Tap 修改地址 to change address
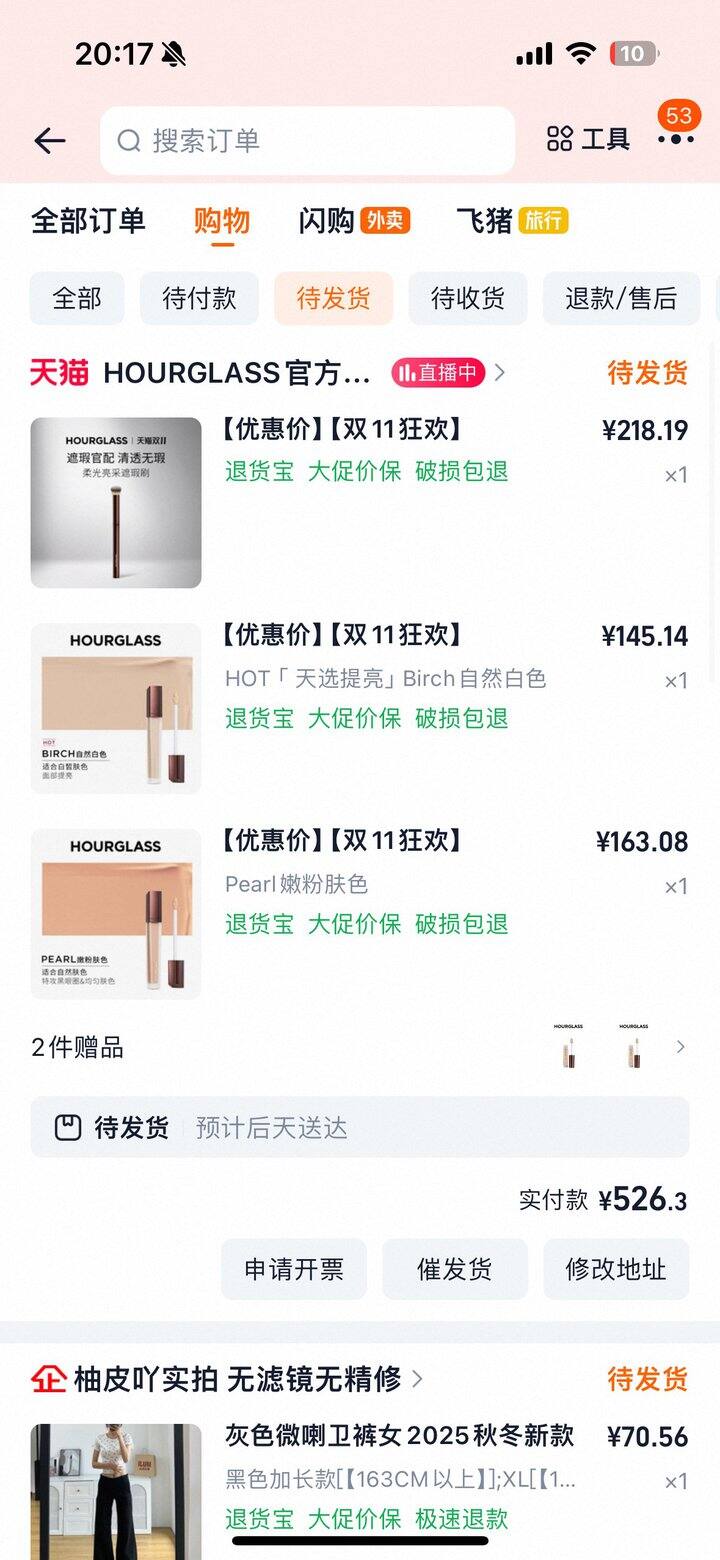 tap(615, 1270)
